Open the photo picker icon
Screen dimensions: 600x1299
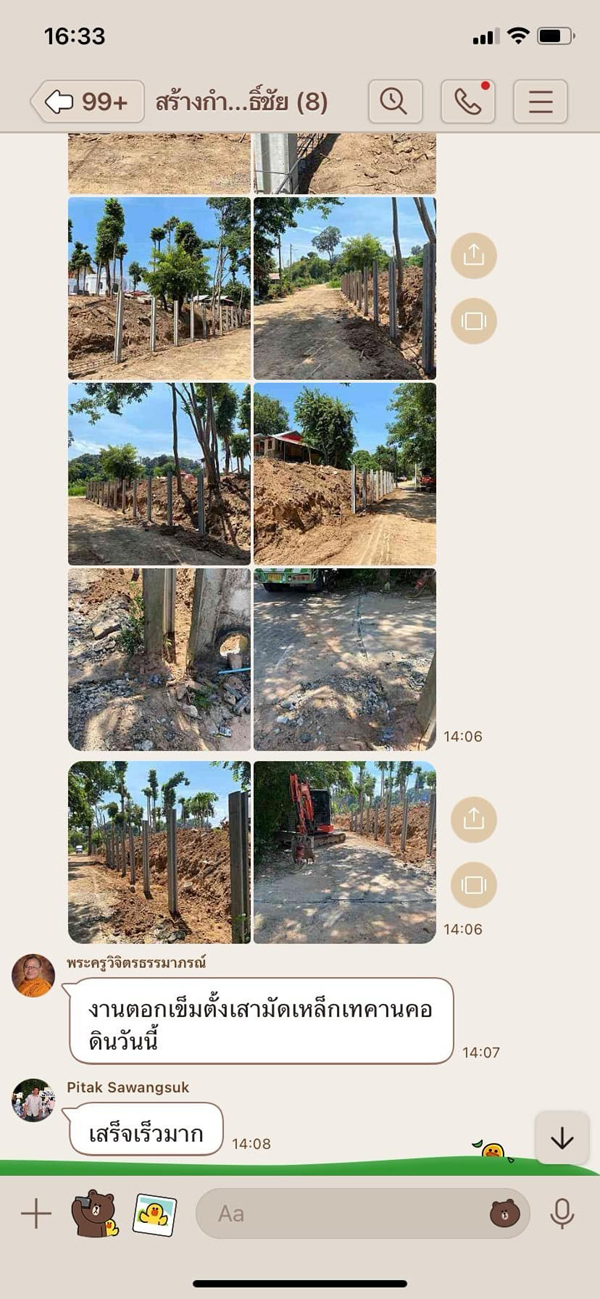pos(154,1214)
